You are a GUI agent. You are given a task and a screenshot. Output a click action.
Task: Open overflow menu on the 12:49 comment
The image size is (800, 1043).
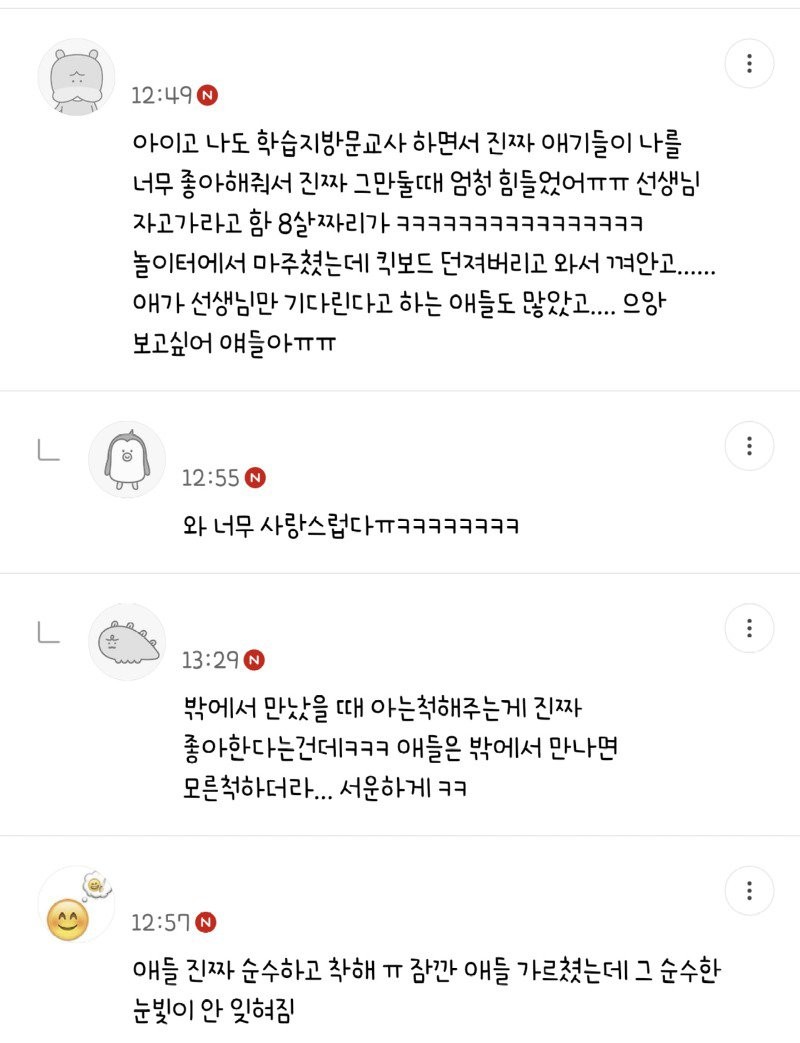click(x=749, y=65)
